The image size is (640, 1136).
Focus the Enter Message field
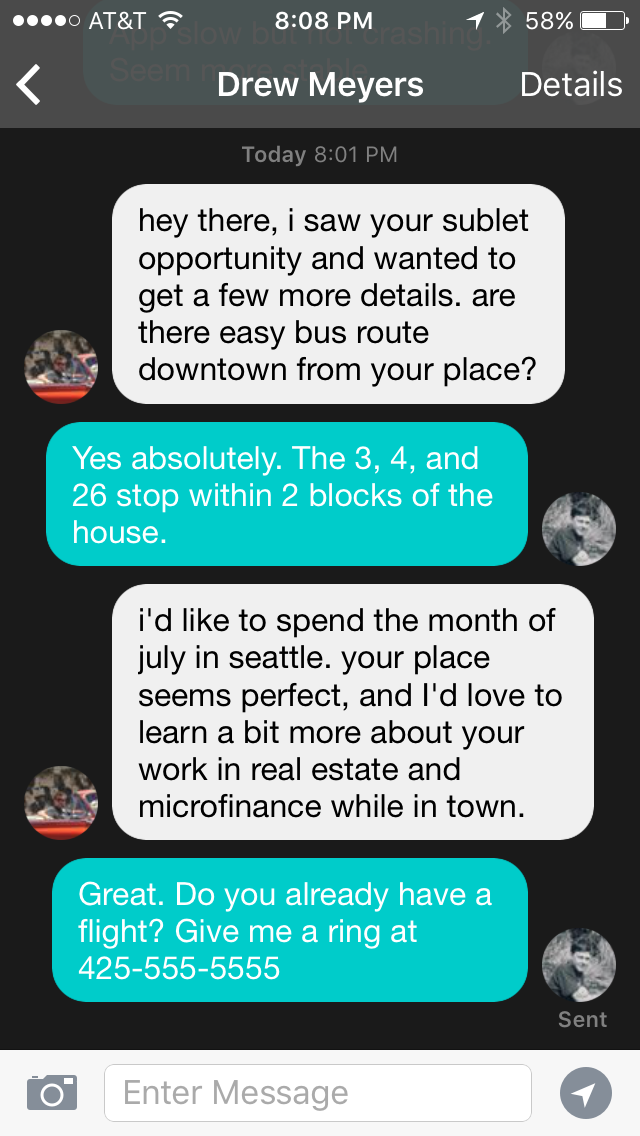[x=317, y=1093]
